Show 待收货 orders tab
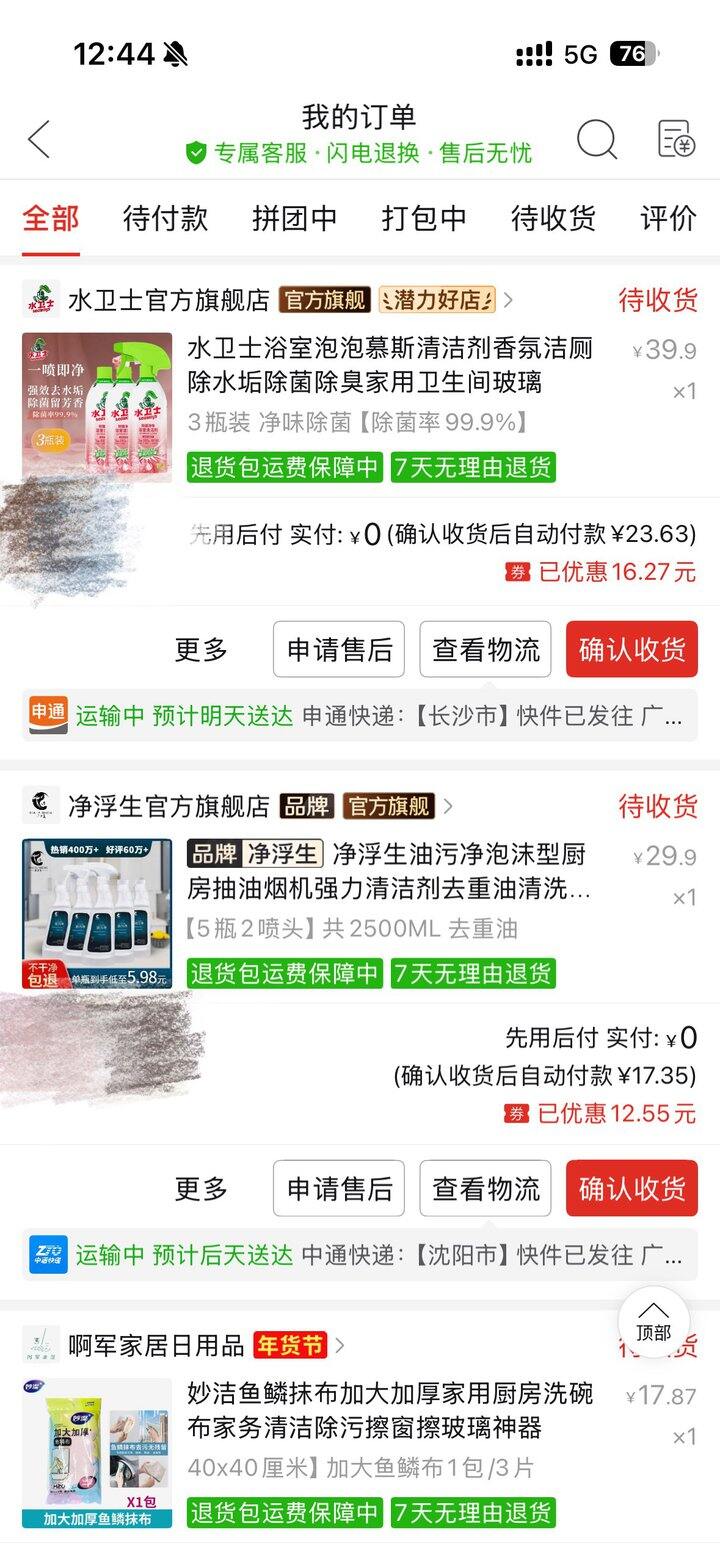 pyautogui.click(x=553, y=218)
